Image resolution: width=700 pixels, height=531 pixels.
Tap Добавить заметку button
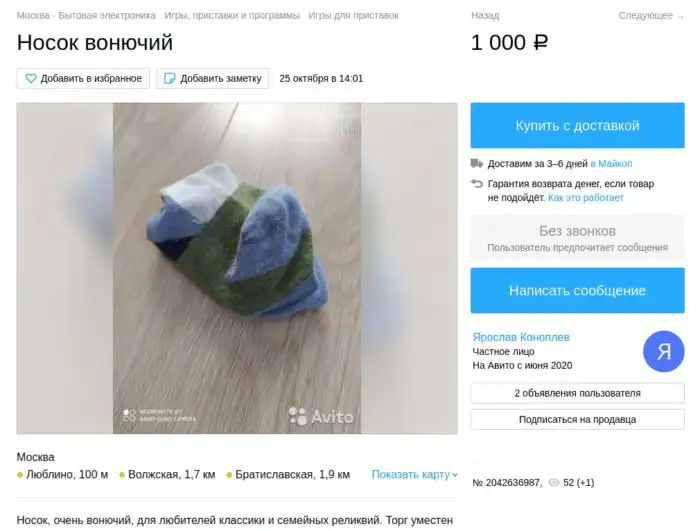[x=212, y=78]
